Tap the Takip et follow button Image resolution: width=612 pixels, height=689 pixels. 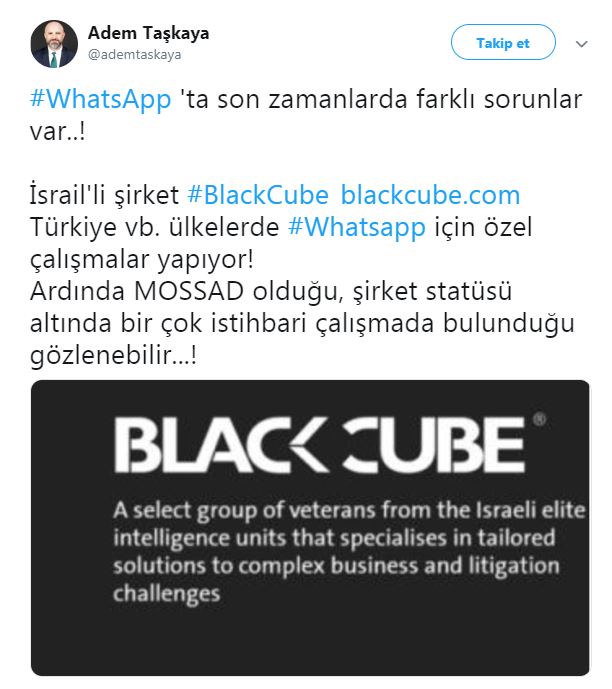point(502,44)
